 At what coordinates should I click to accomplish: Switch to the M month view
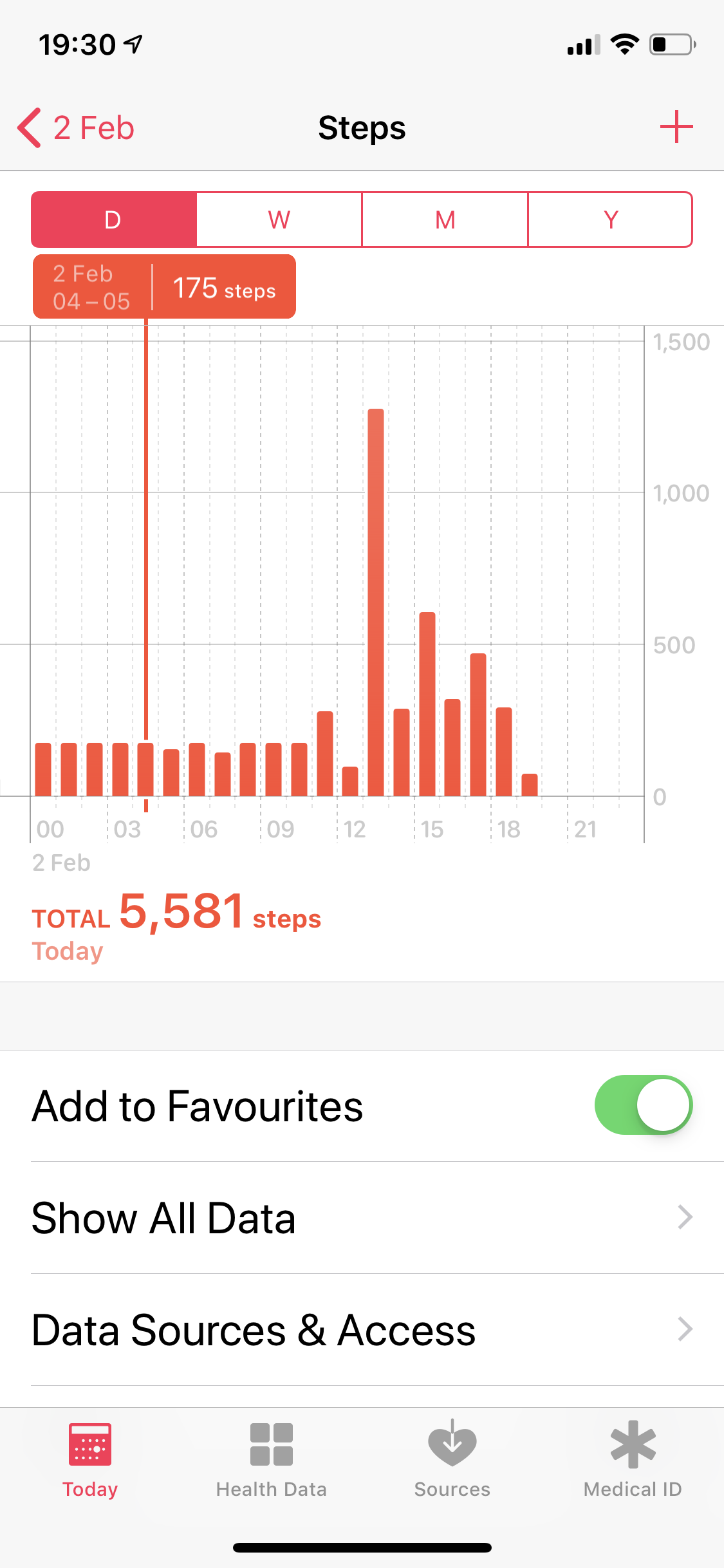[445, 219]
